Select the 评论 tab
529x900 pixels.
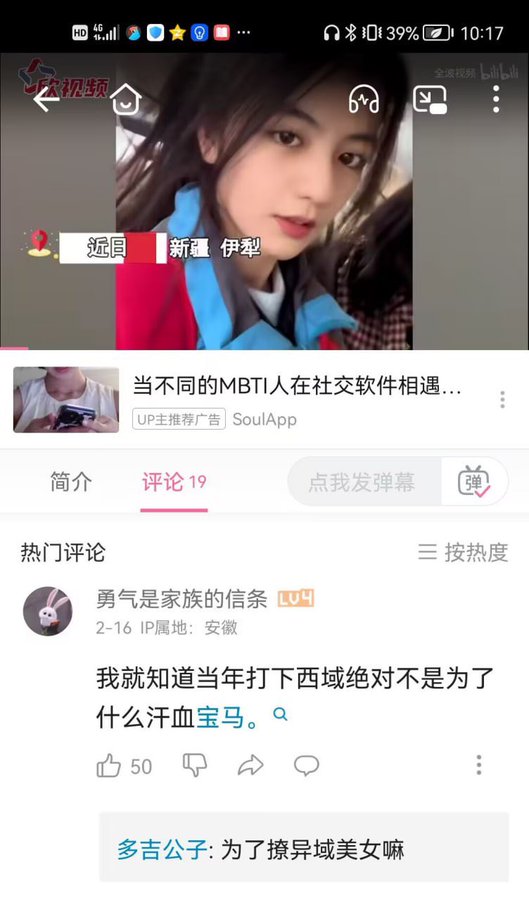point(174,482)
